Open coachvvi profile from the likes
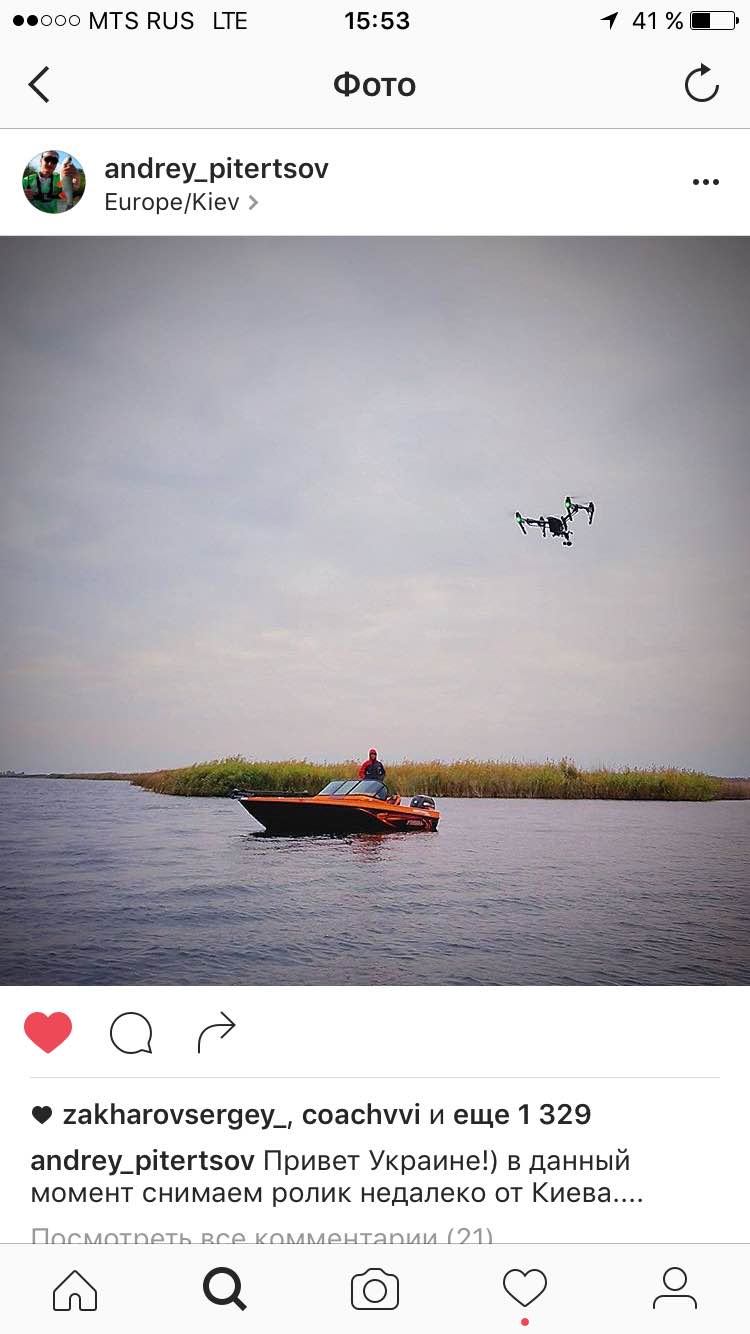Image resolution: width=750 pixels, height=1334 pixels. (x=361, y=1115)
